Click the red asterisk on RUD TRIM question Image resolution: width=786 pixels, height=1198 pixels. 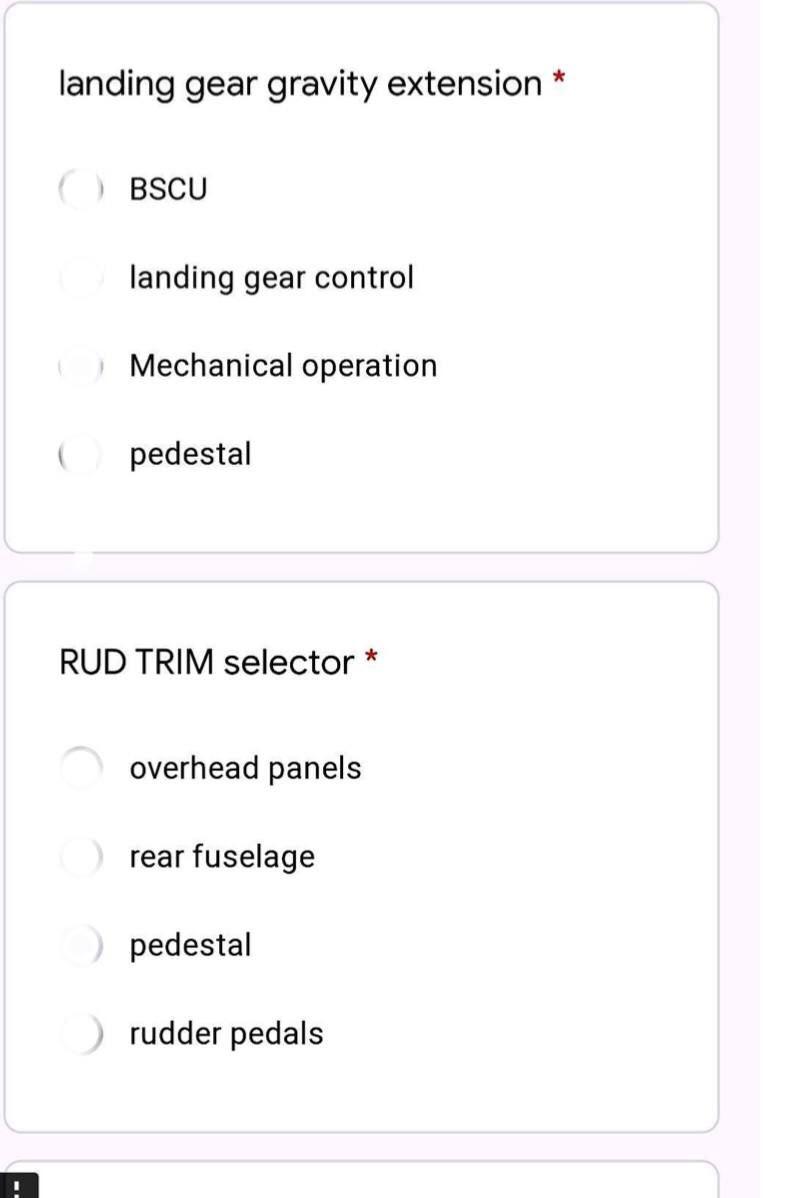(x=371, y=657)
